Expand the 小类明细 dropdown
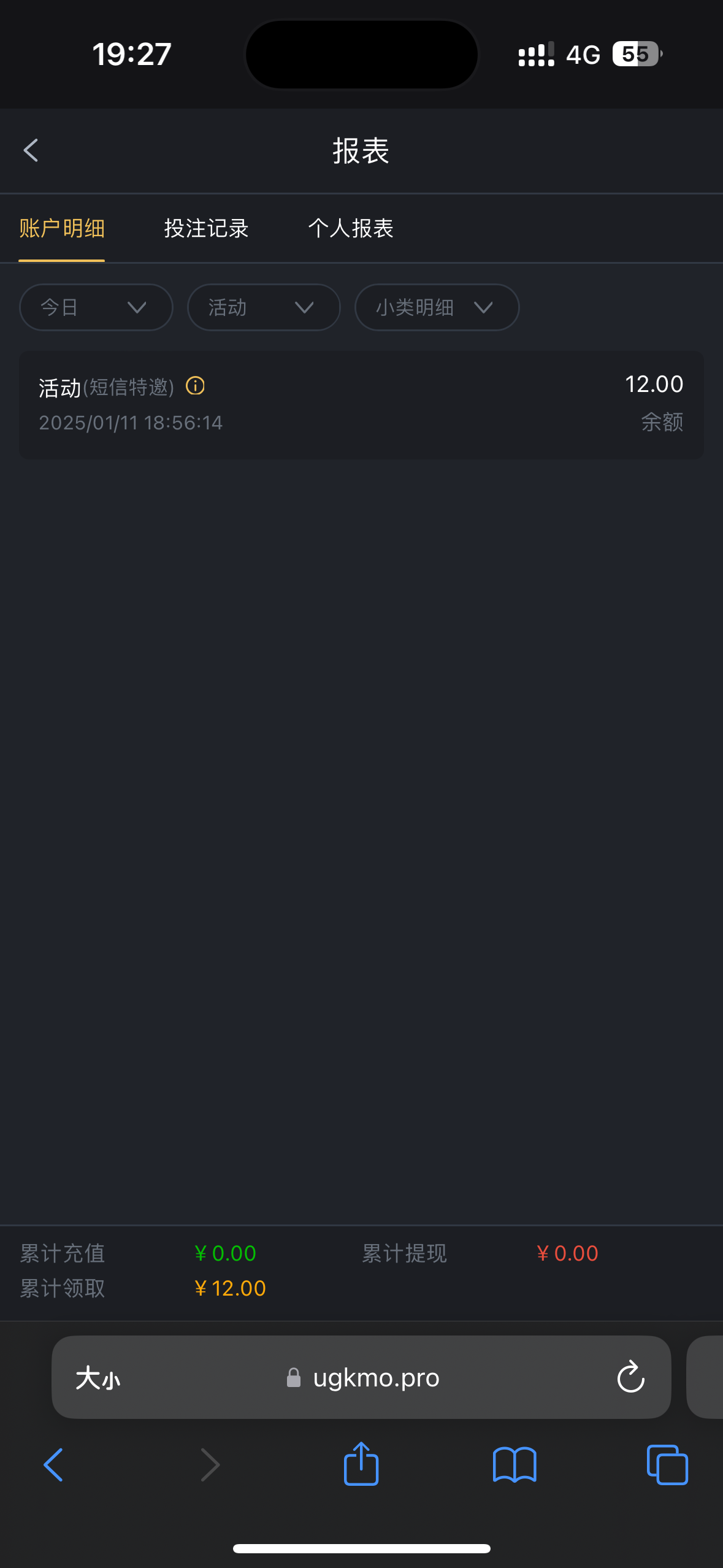 tap(437, 307)
